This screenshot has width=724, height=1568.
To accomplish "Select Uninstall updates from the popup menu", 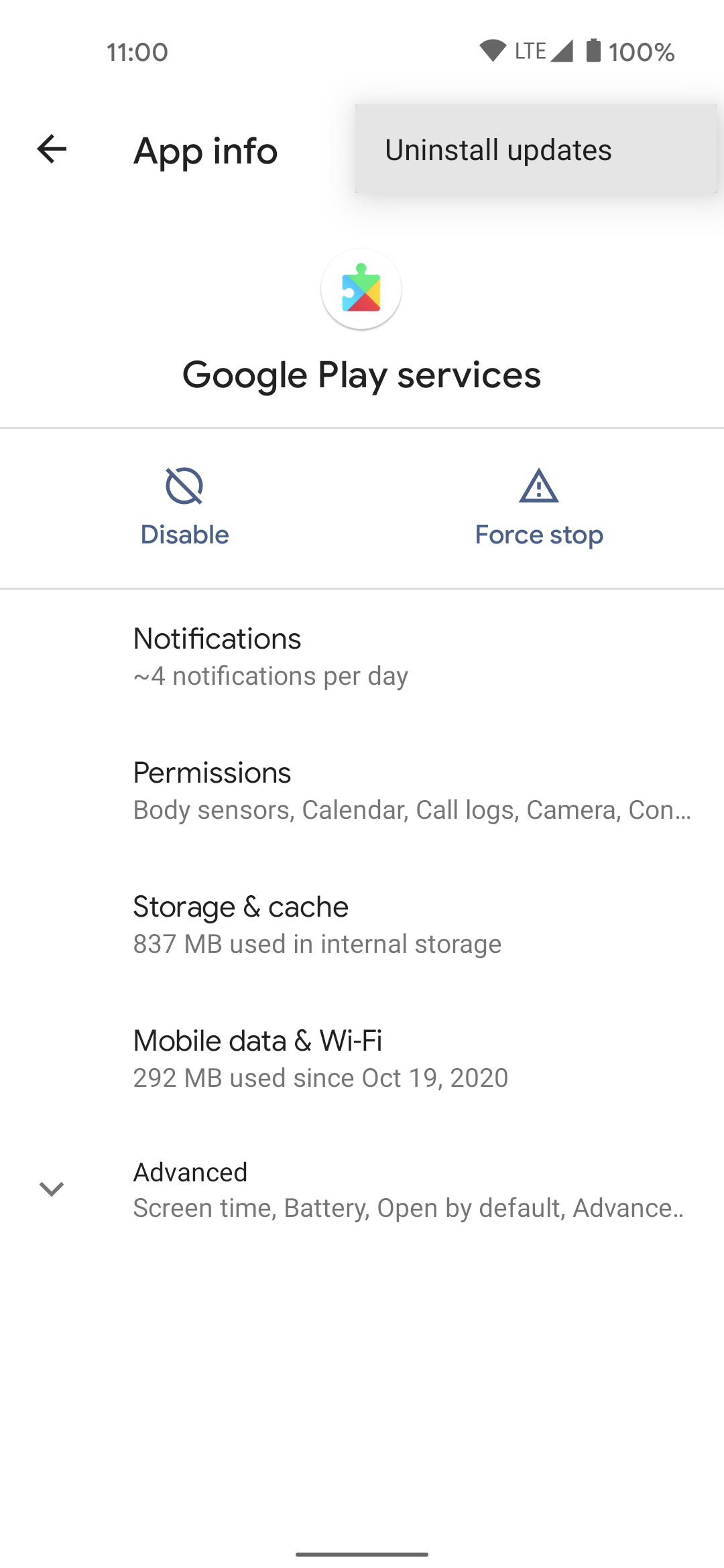I will tap(536, 149).
